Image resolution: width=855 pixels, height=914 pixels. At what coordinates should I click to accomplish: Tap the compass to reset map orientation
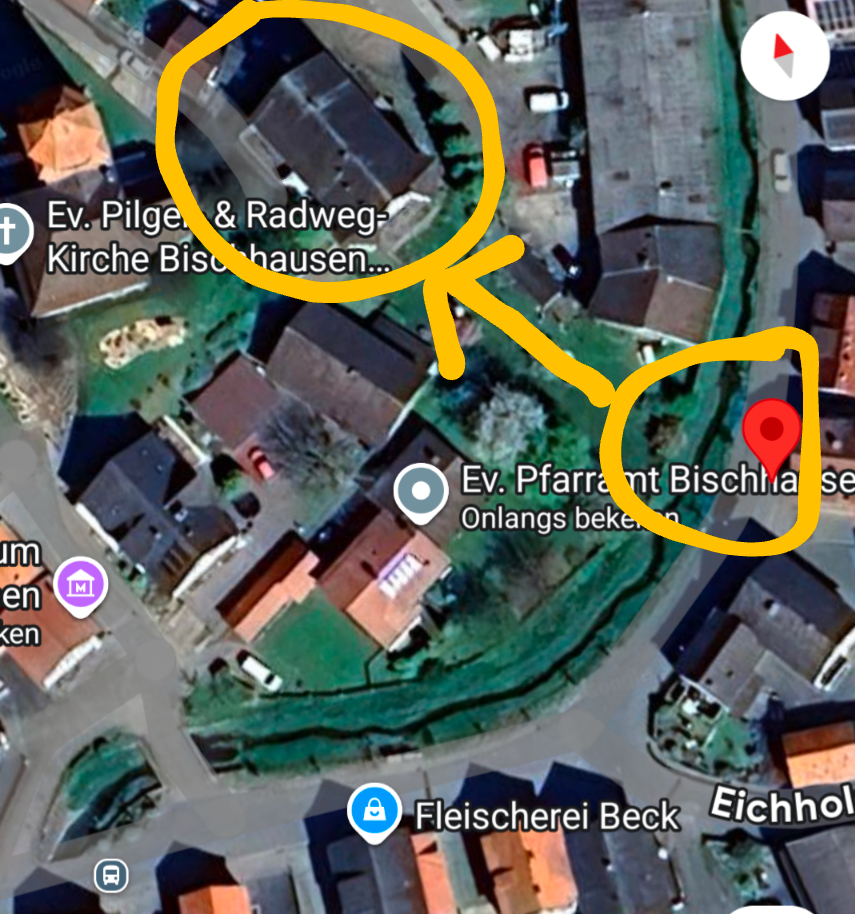[784, 54]
